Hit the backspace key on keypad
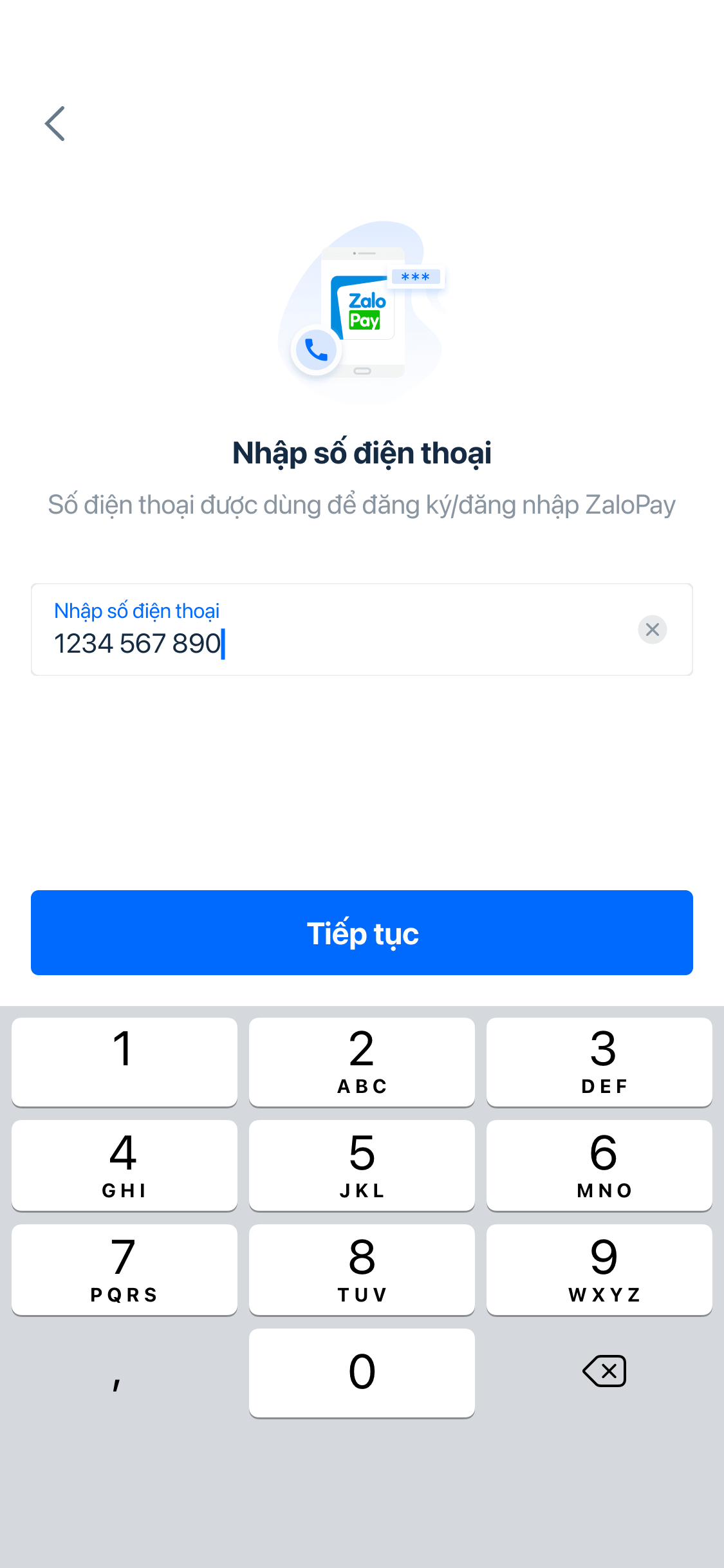The width and height of the screenshot is (724, 1568). 604,1371
